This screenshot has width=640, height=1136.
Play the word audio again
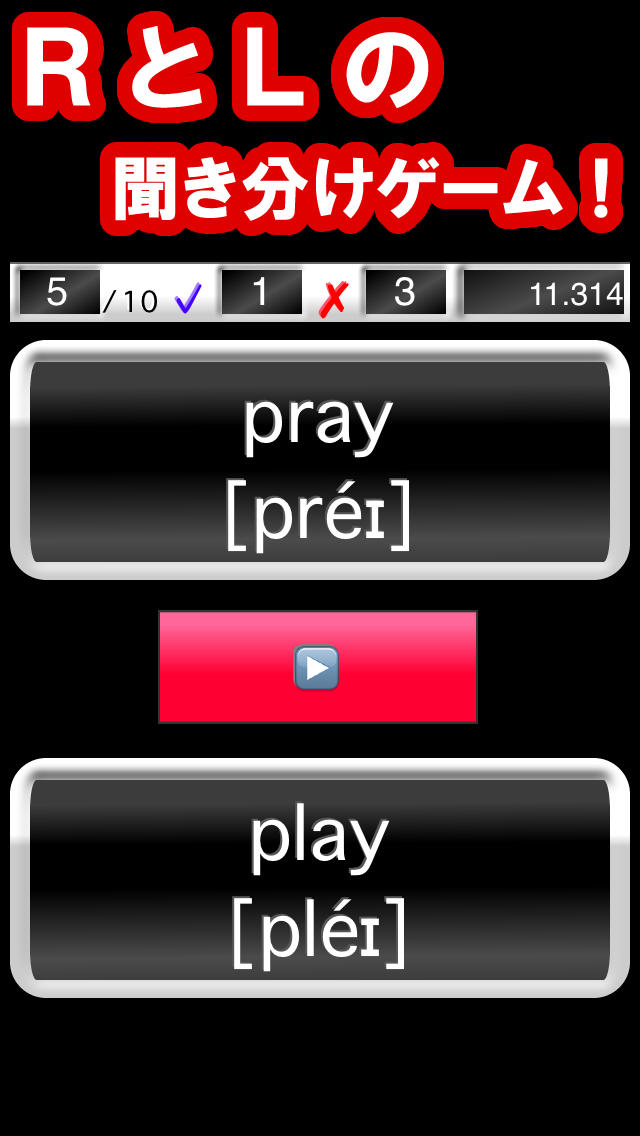pos(317,667)
